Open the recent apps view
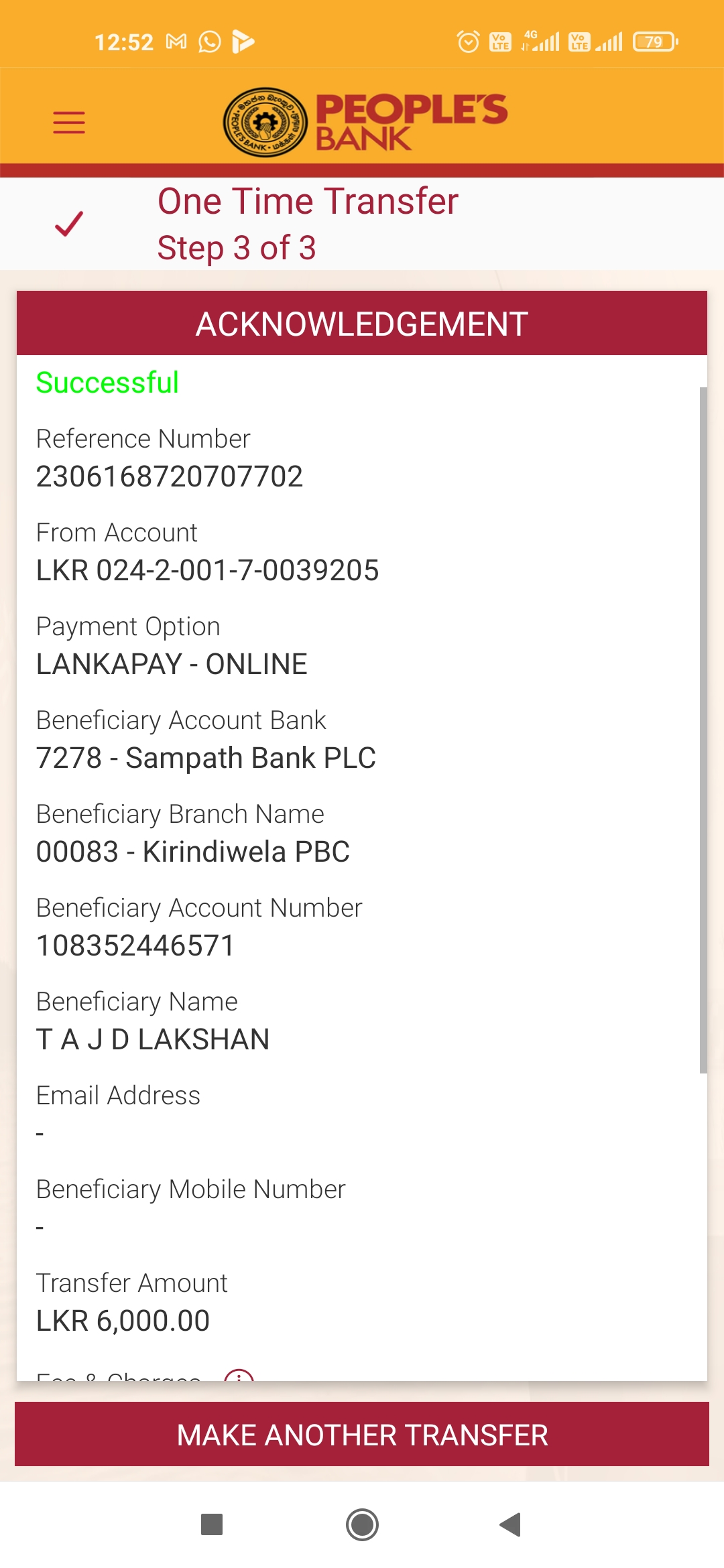 tap(212, 1524)
